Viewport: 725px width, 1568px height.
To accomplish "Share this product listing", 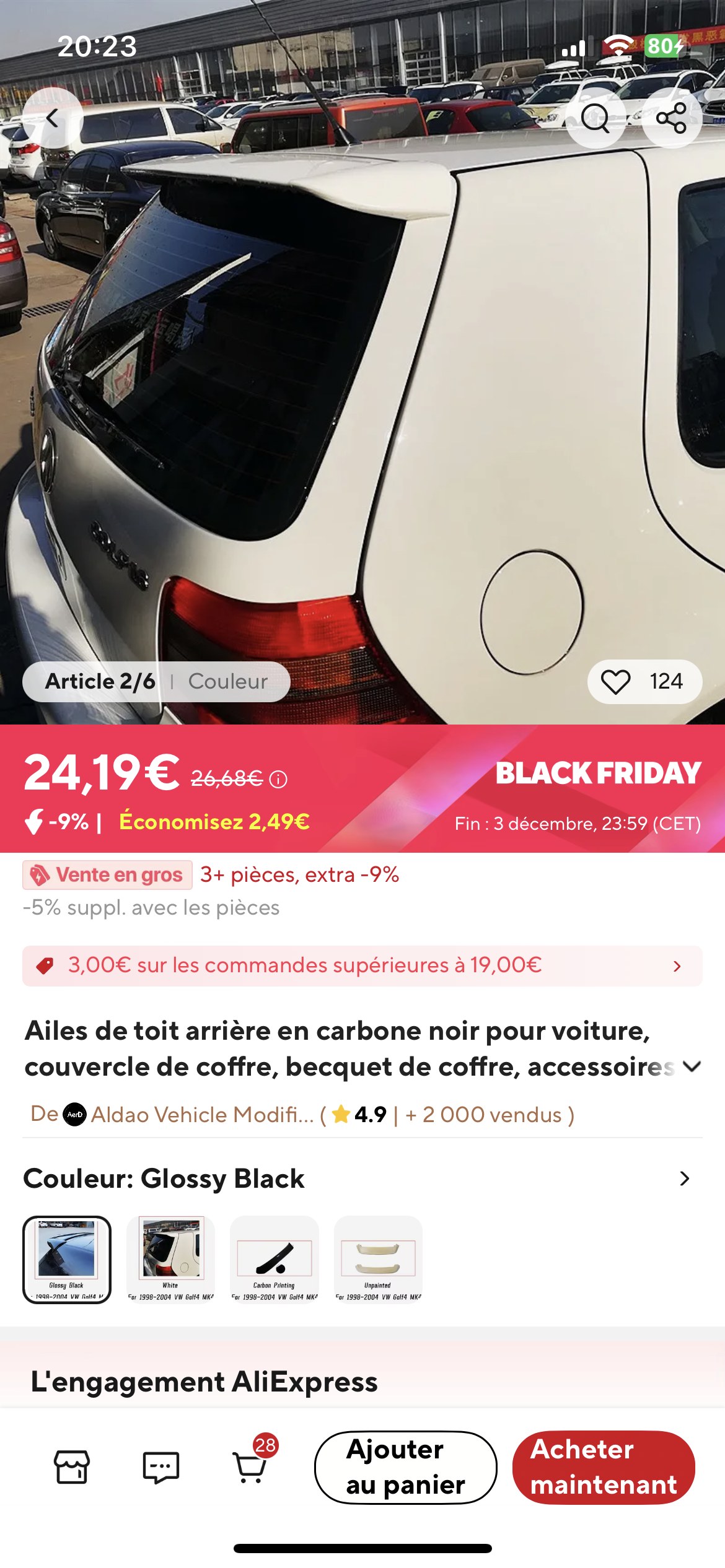I will [x=672, y=118].
